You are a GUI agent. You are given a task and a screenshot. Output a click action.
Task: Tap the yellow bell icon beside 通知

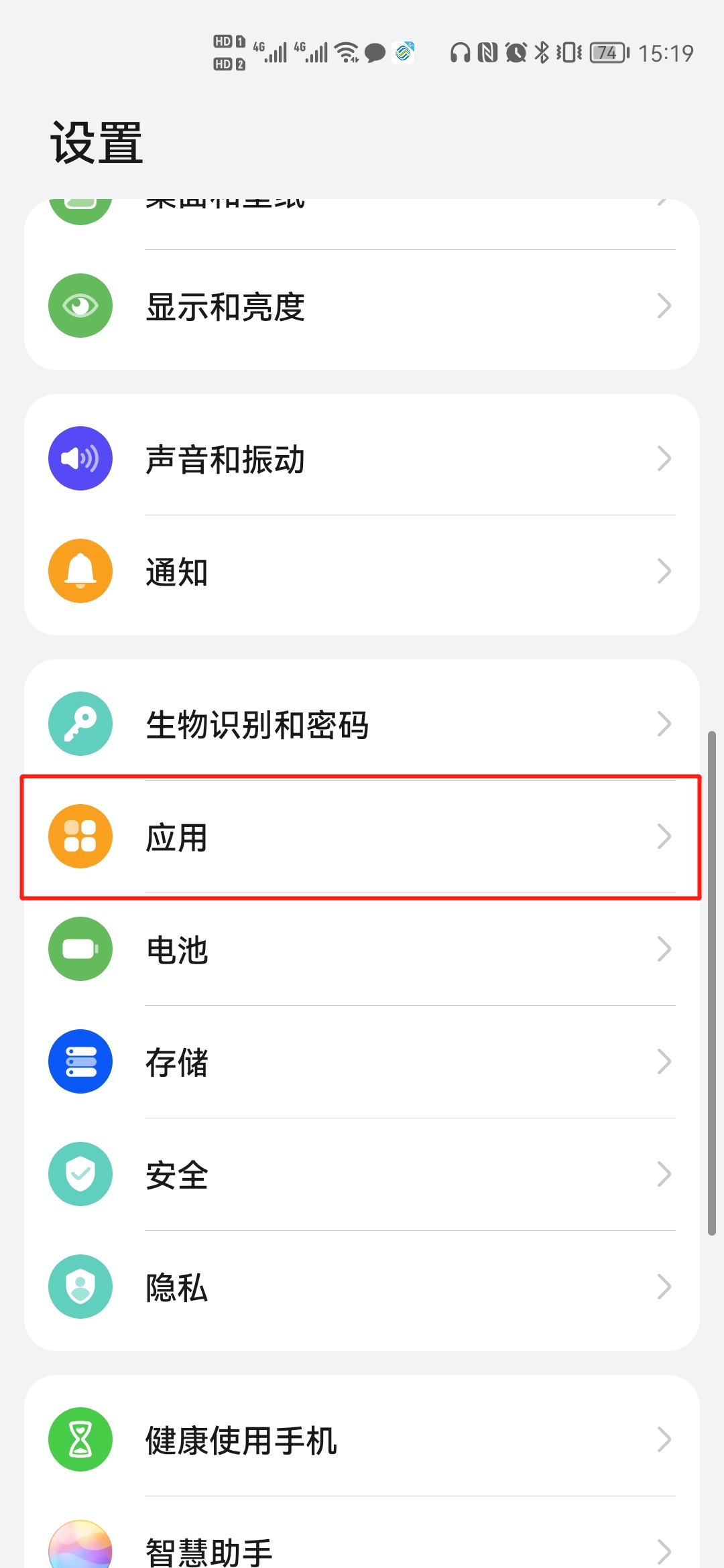tap(80, 572)
